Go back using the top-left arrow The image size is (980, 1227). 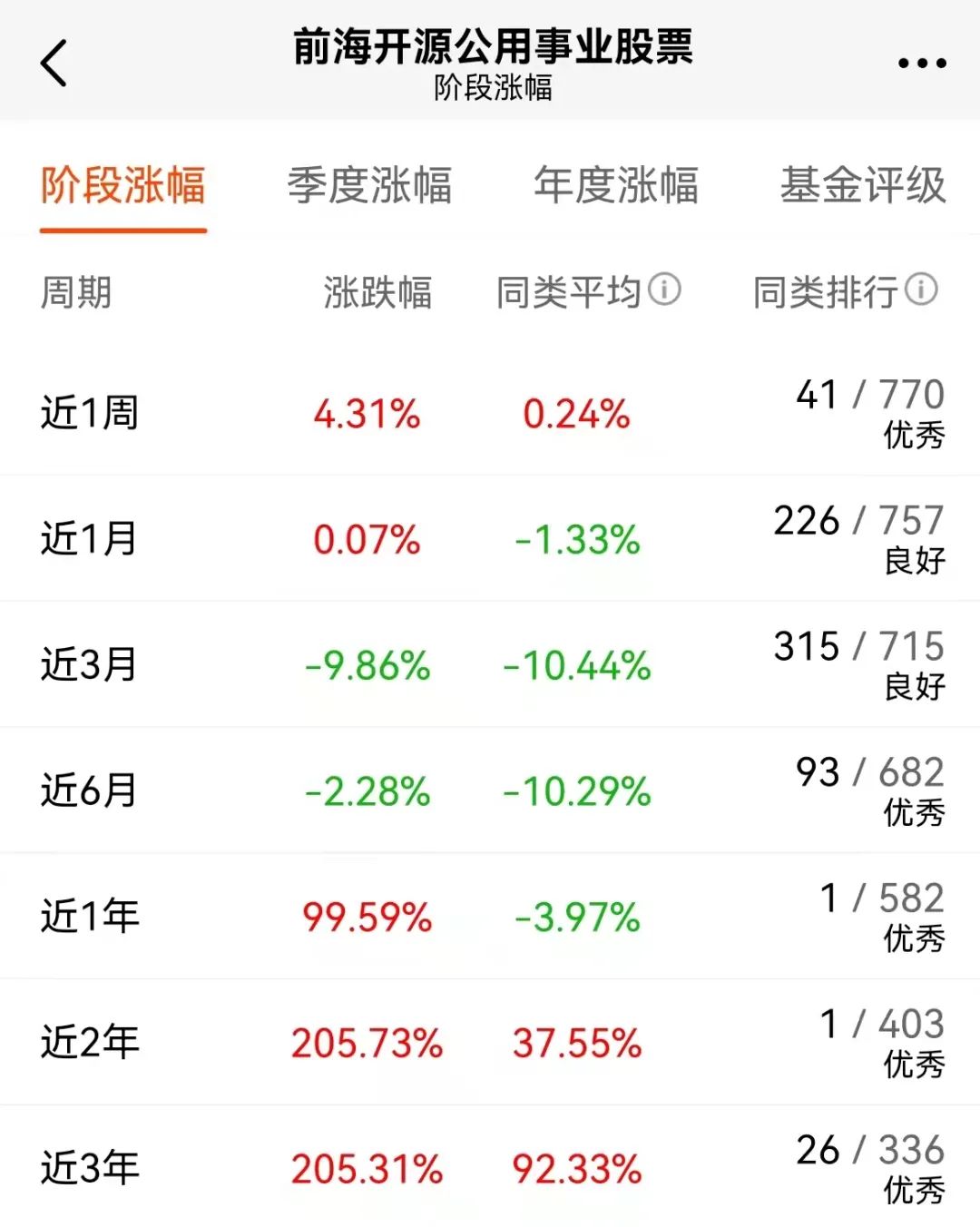tap(54, 63)
